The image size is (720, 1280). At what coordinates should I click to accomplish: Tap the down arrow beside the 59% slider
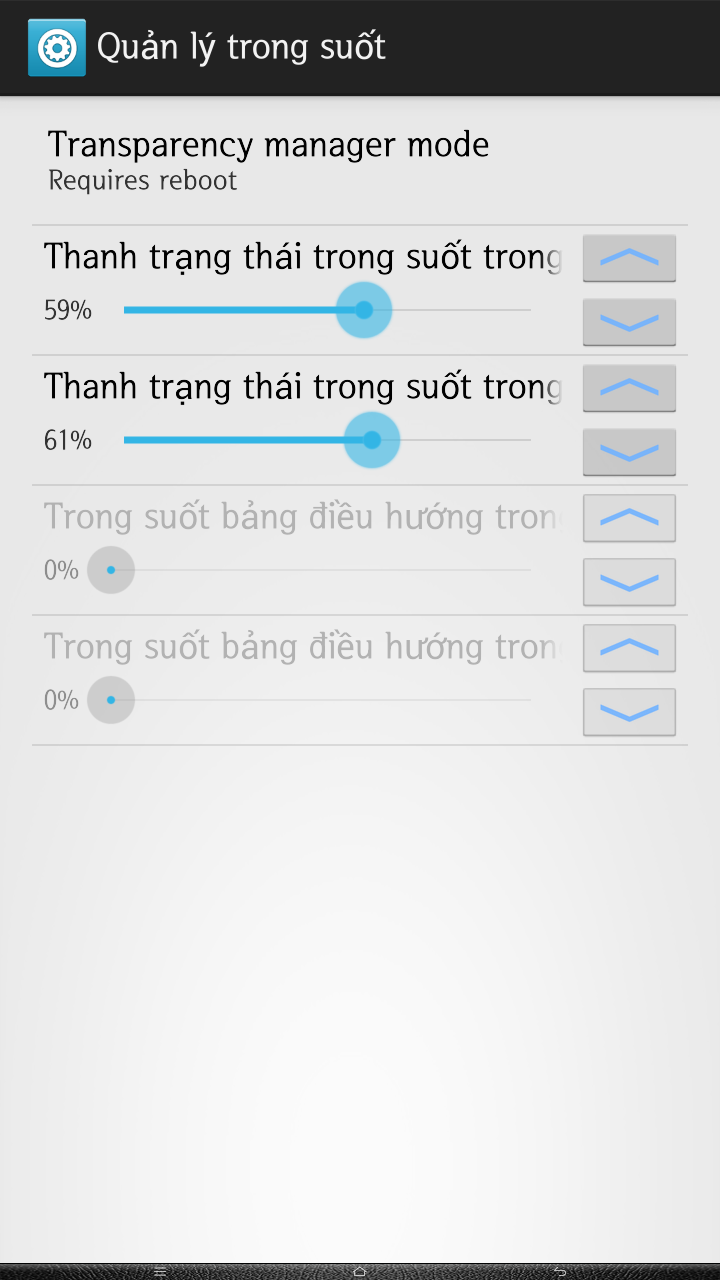629,322
